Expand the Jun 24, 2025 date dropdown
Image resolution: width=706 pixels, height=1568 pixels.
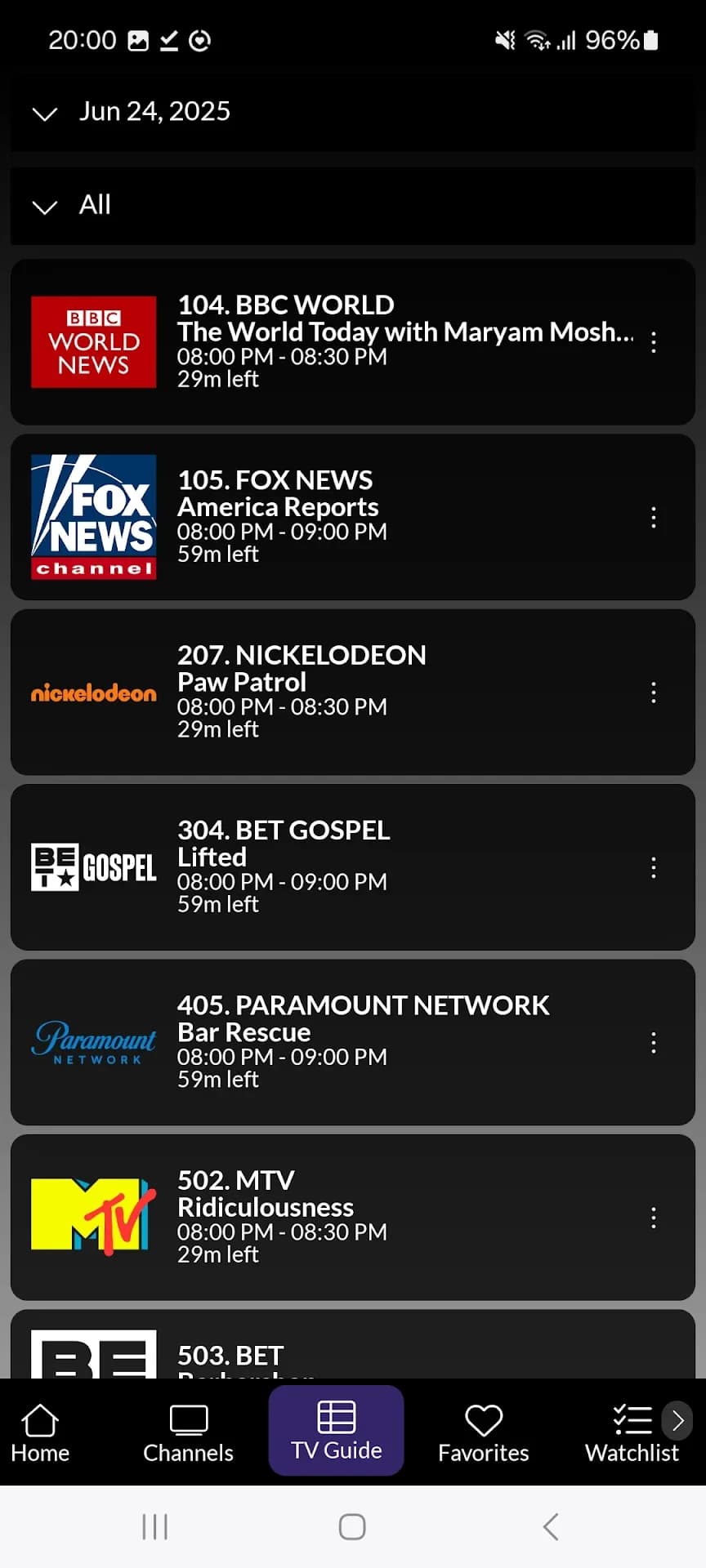point(352,113)
